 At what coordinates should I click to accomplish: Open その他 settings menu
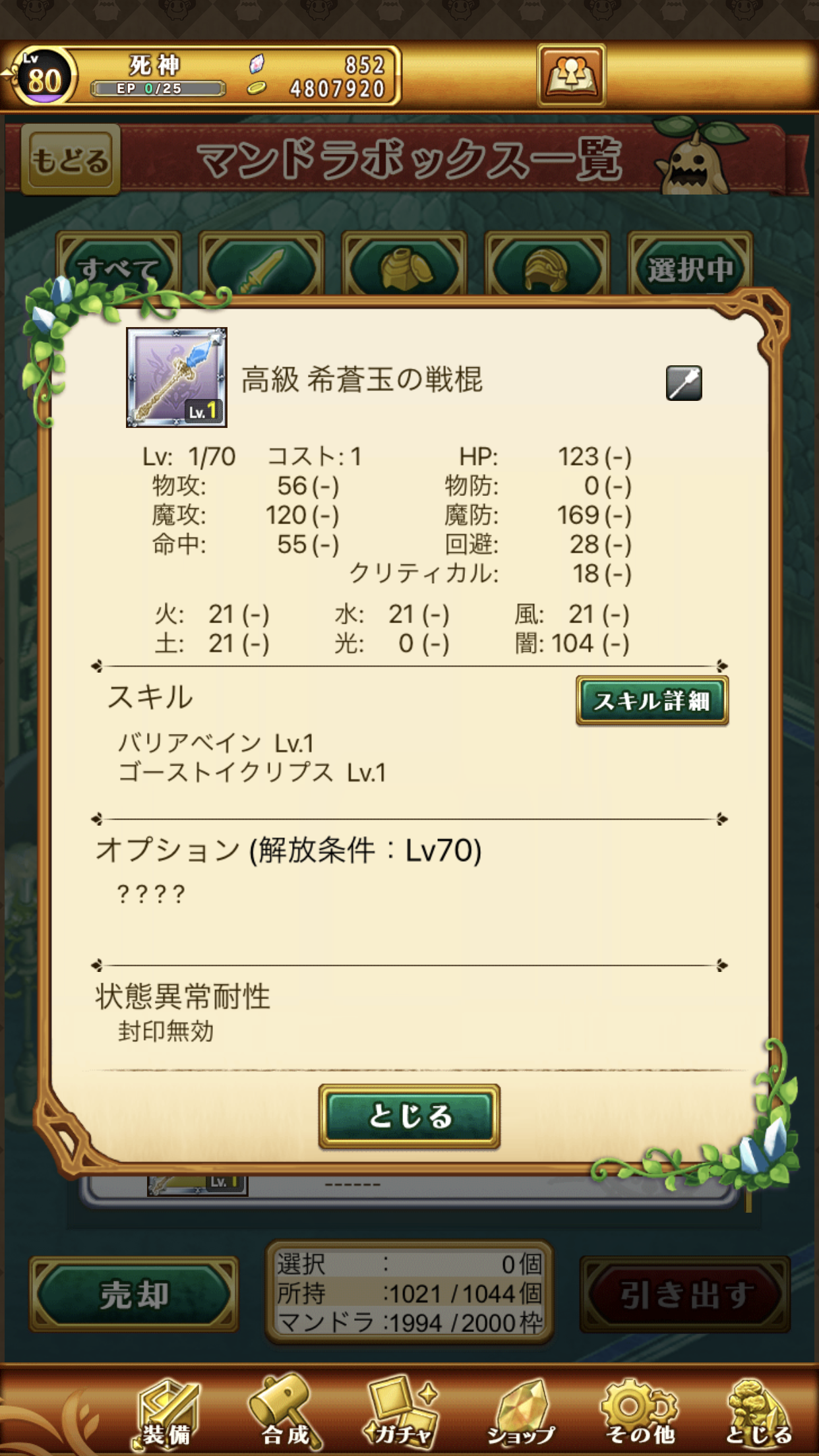640,1414
